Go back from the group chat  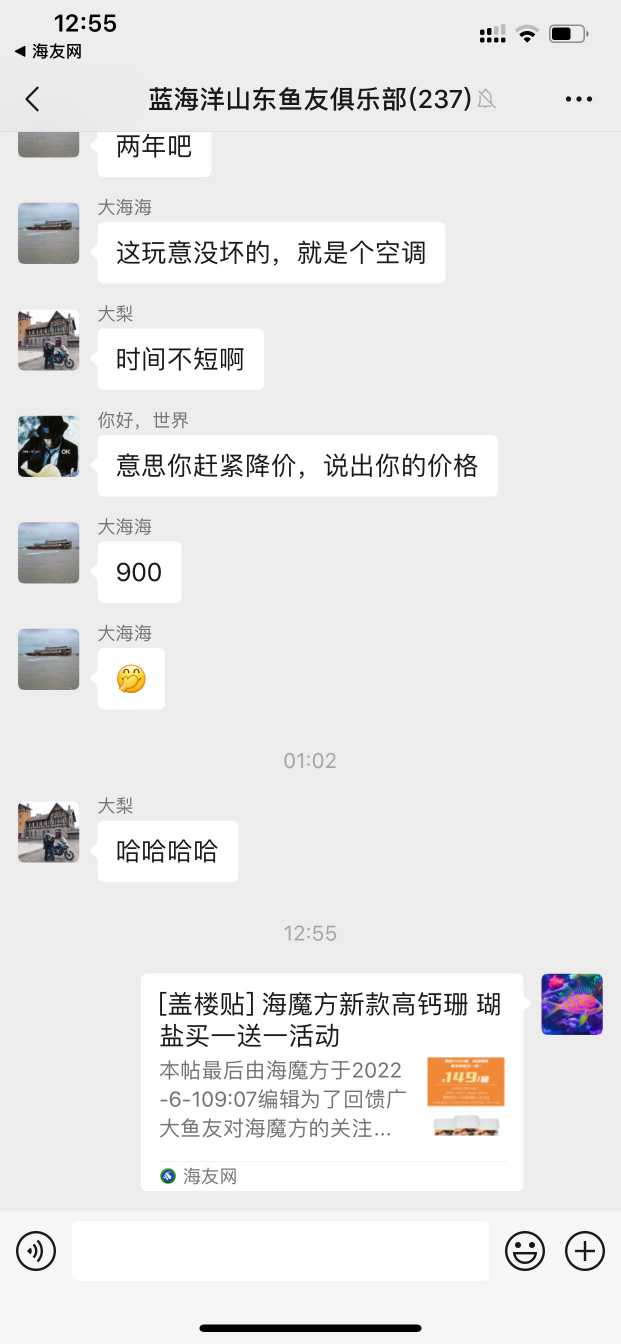click(32, 99)
